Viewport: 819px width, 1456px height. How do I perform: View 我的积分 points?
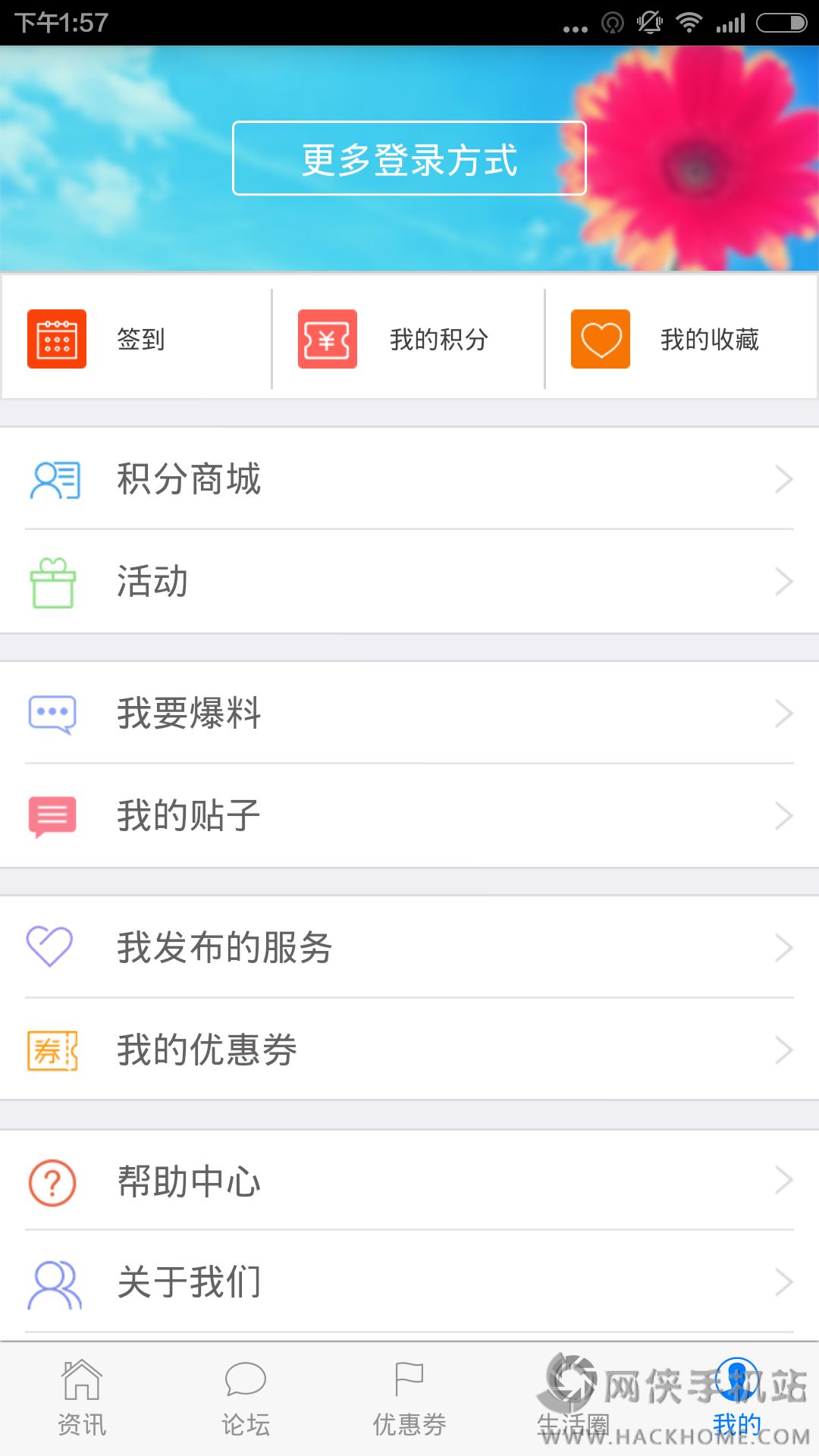click(x=408, y=339)
